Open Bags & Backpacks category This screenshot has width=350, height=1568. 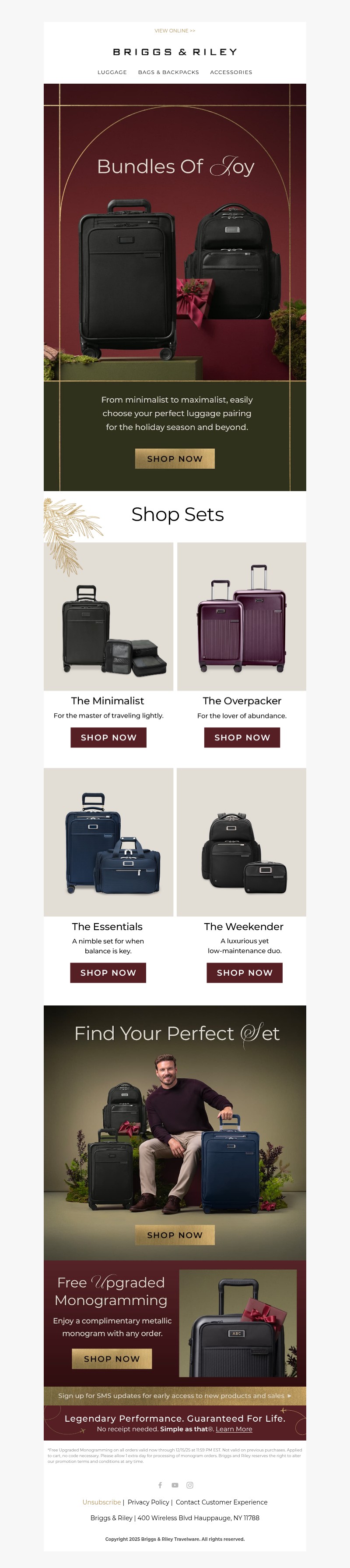point(168,72)
